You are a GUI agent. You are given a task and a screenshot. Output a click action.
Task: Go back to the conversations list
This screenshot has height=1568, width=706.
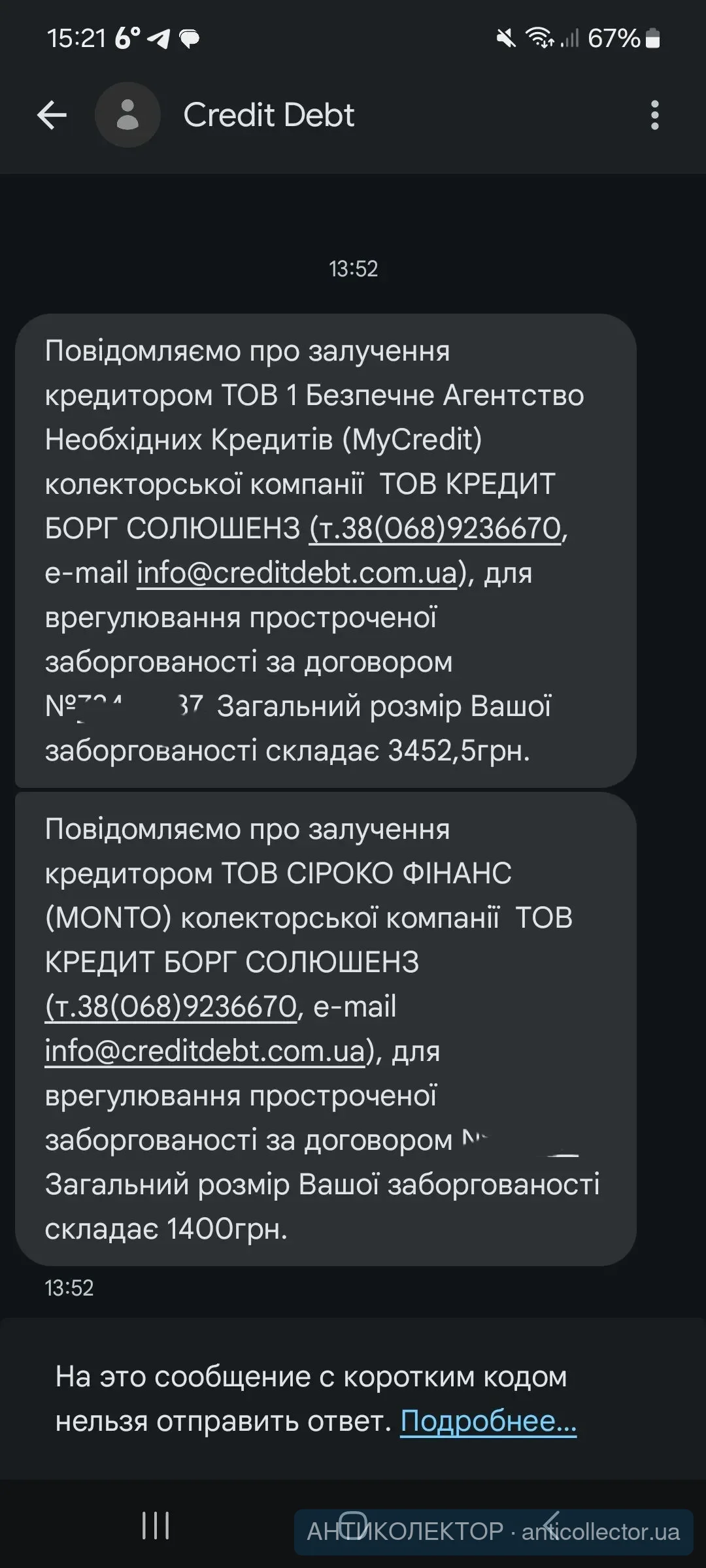click(x=52, y=116)
